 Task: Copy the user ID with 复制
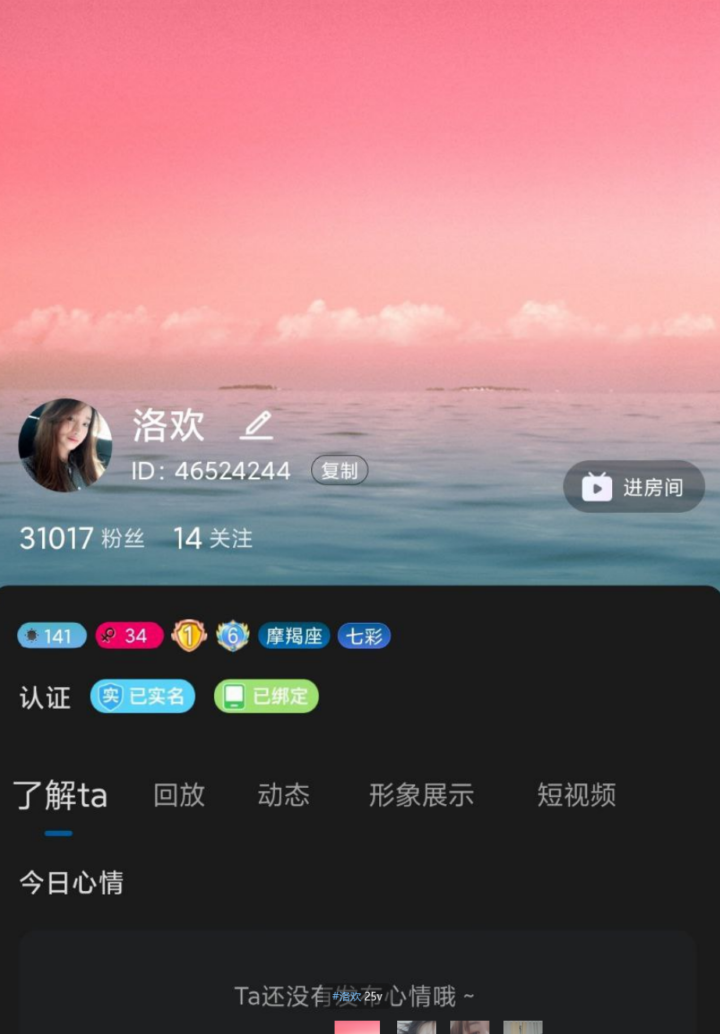click(x=339, y=471)
